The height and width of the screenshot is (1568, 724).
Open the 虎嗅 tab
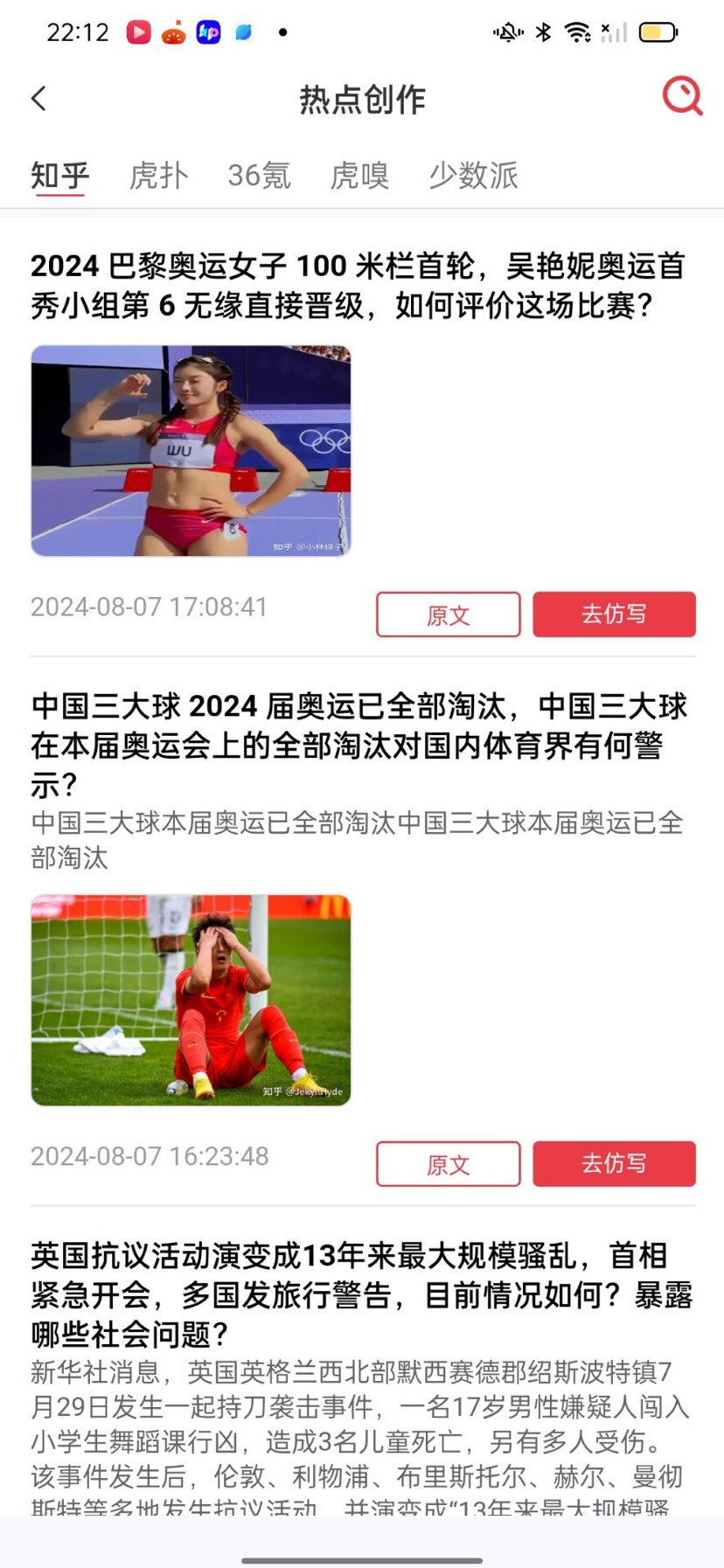359,175
